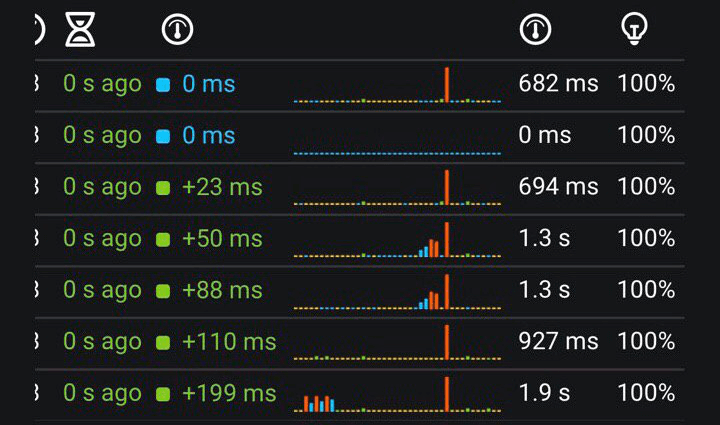Sort by the hourglass time column
This screenshot has height=425, width=720.
click(x=80, y=30)
